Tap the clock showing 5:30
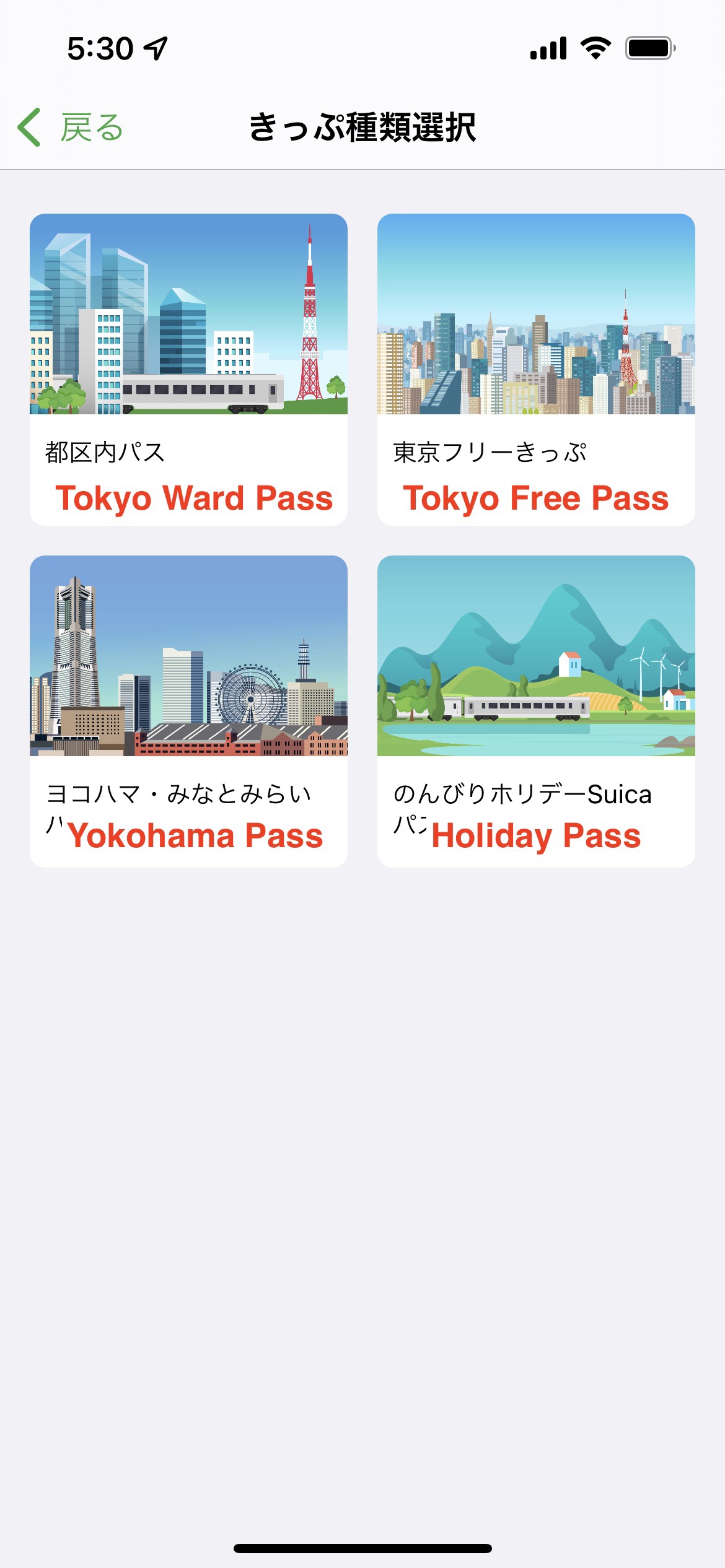The height and width of the screenshot is (1568, 725). point(99,48)
